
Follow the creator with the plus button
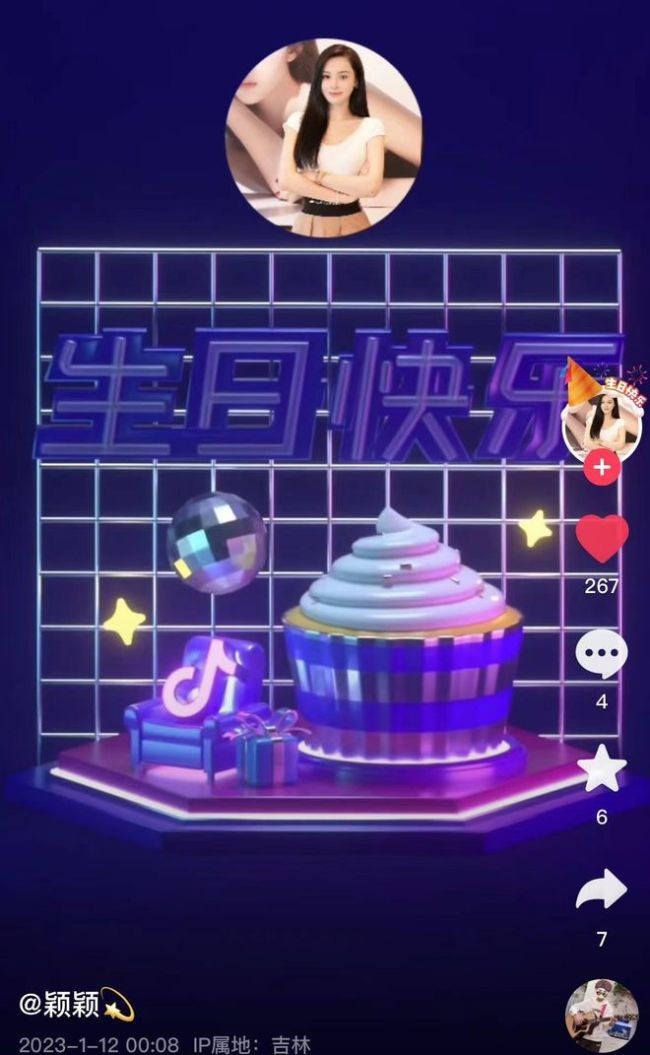(x=601, y=467)
